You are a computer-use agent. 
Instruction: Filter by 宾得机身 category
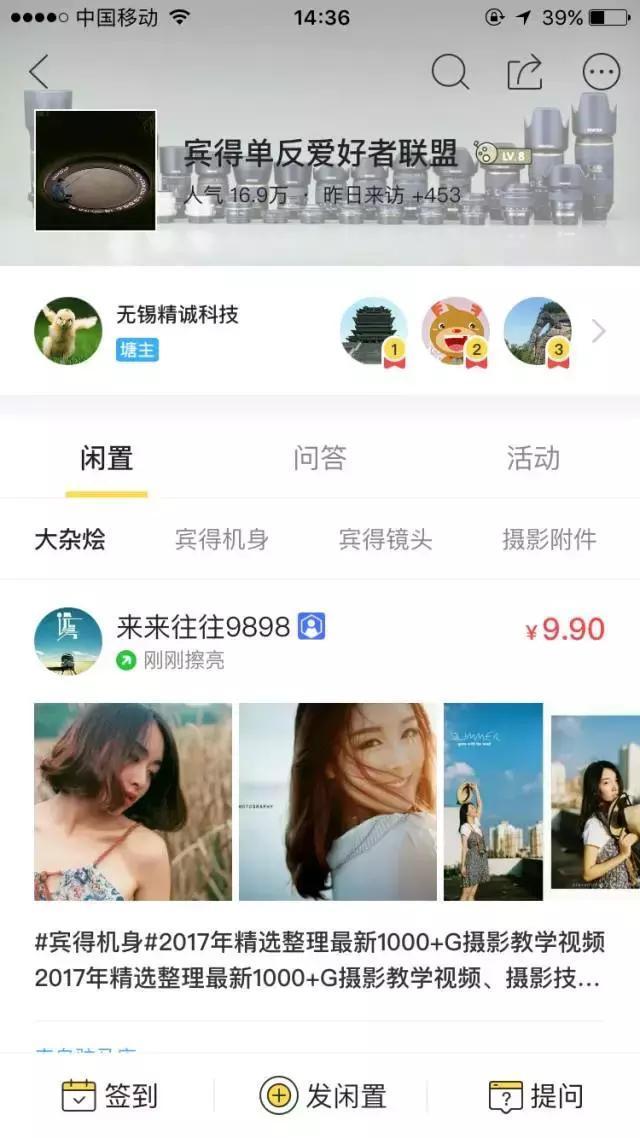pos(222,540)
